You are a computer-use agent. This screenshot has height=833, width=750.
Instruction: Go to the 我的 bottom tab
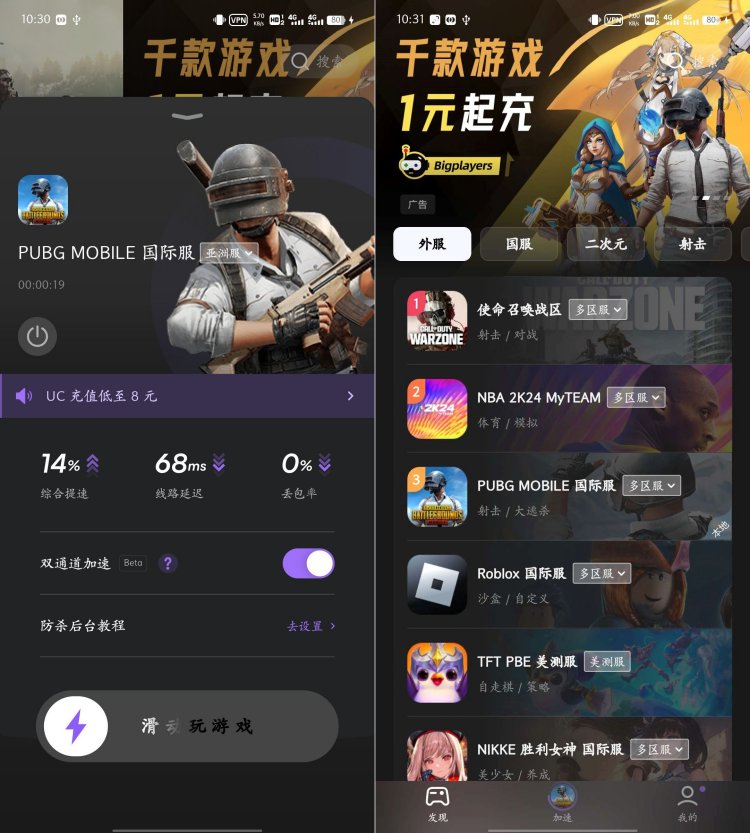[x=687, y=803]
